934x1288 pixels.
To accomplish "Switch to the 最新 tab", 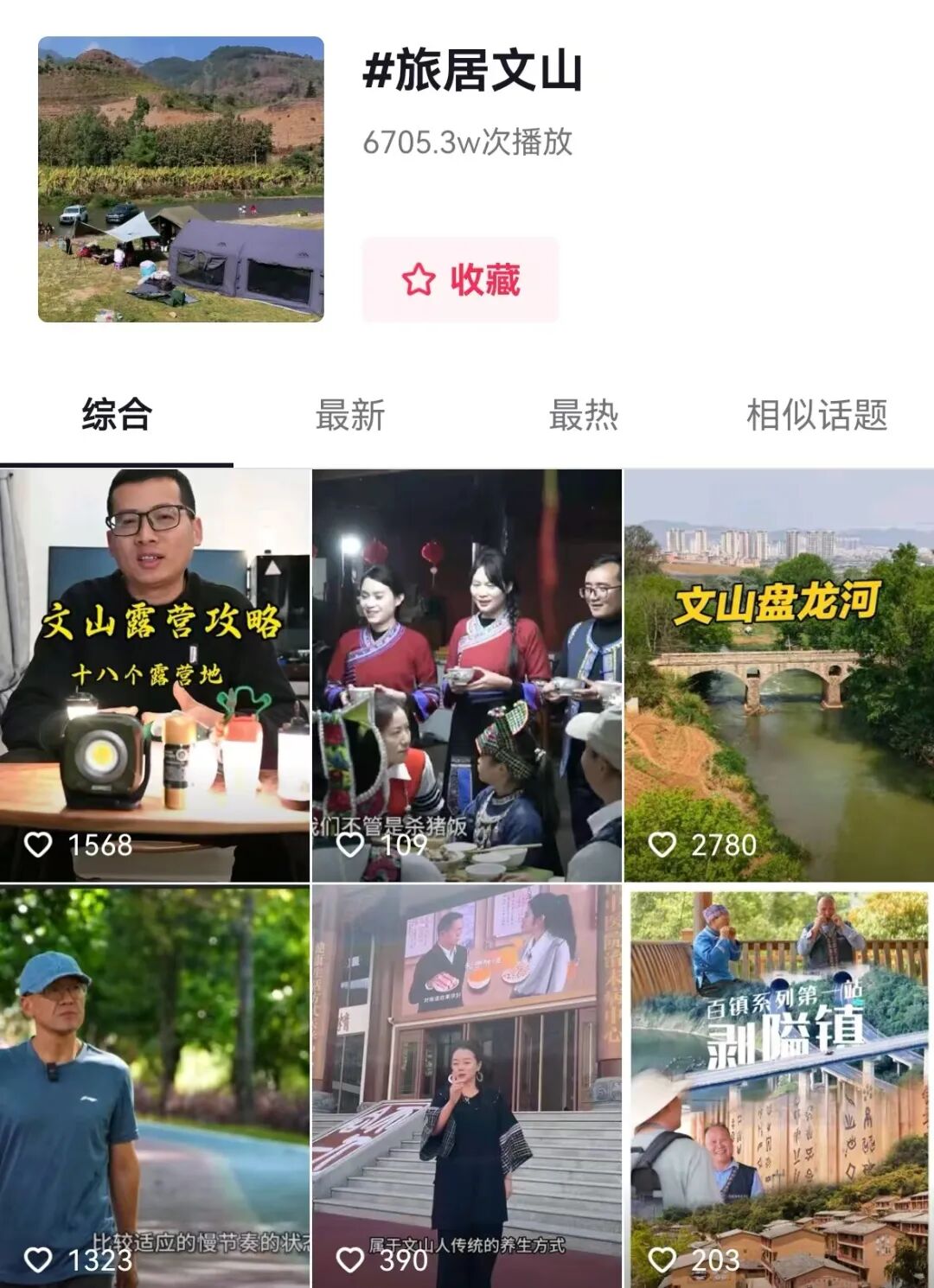I will [349, 415].
